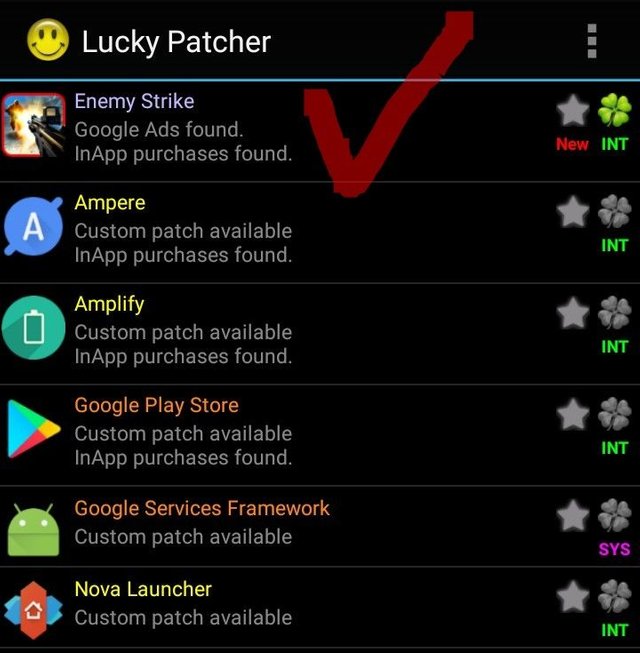Select the Nova Launcher row

point(183,603)
